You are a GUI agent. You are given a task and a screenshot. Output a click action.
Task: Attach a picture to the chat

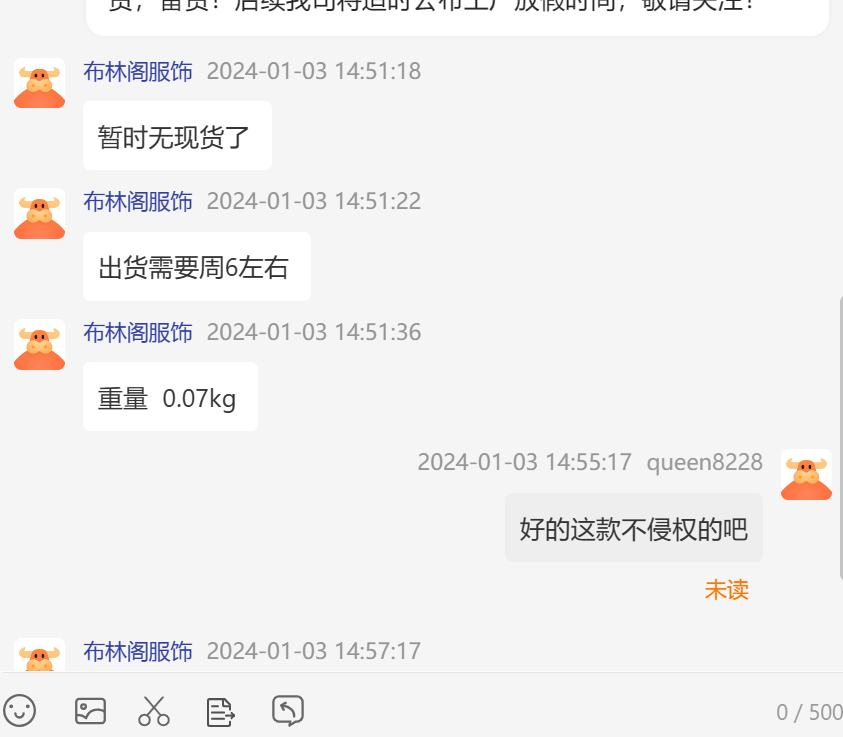point(90,711)
